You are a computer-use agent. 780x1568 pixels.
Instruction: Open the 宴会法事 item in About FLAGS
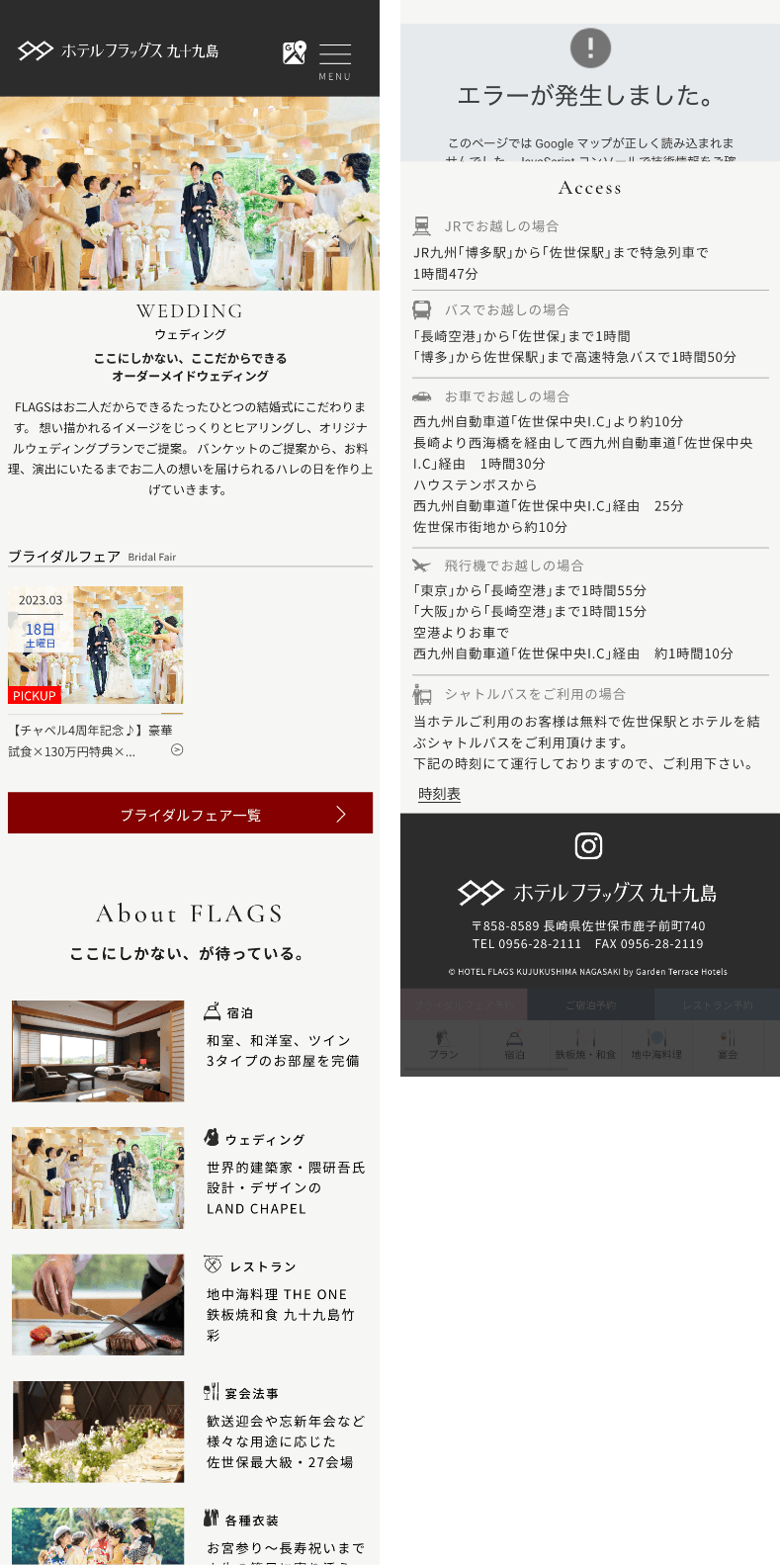coord(188,1431)
